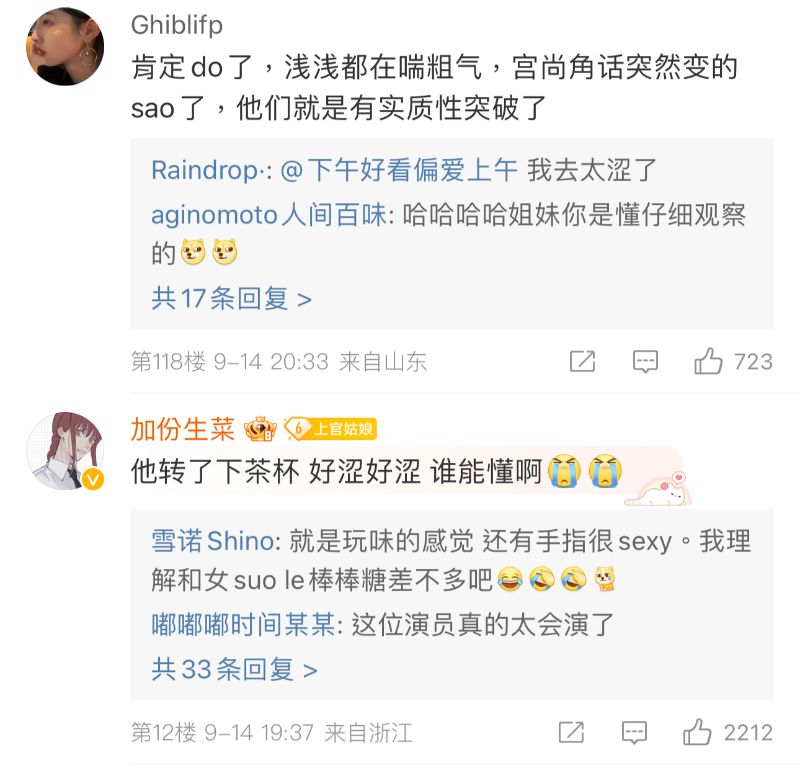The height and width of the screenshot is (768, 800).
Task: Open Ghiblifp's profile avatar
Action: (65, 46)
